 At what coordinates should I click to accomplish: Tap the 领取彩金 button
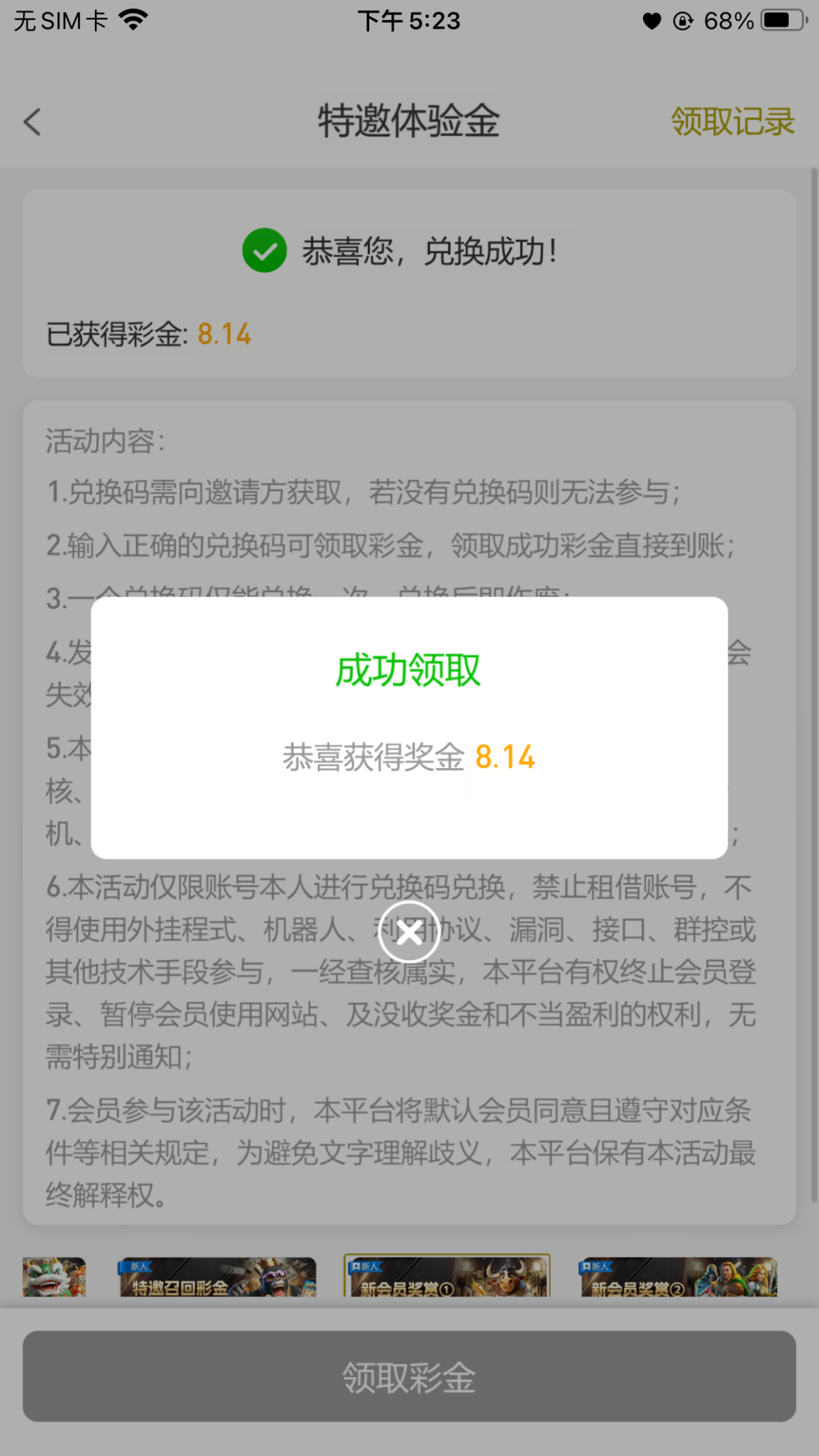coord(409,1376)
